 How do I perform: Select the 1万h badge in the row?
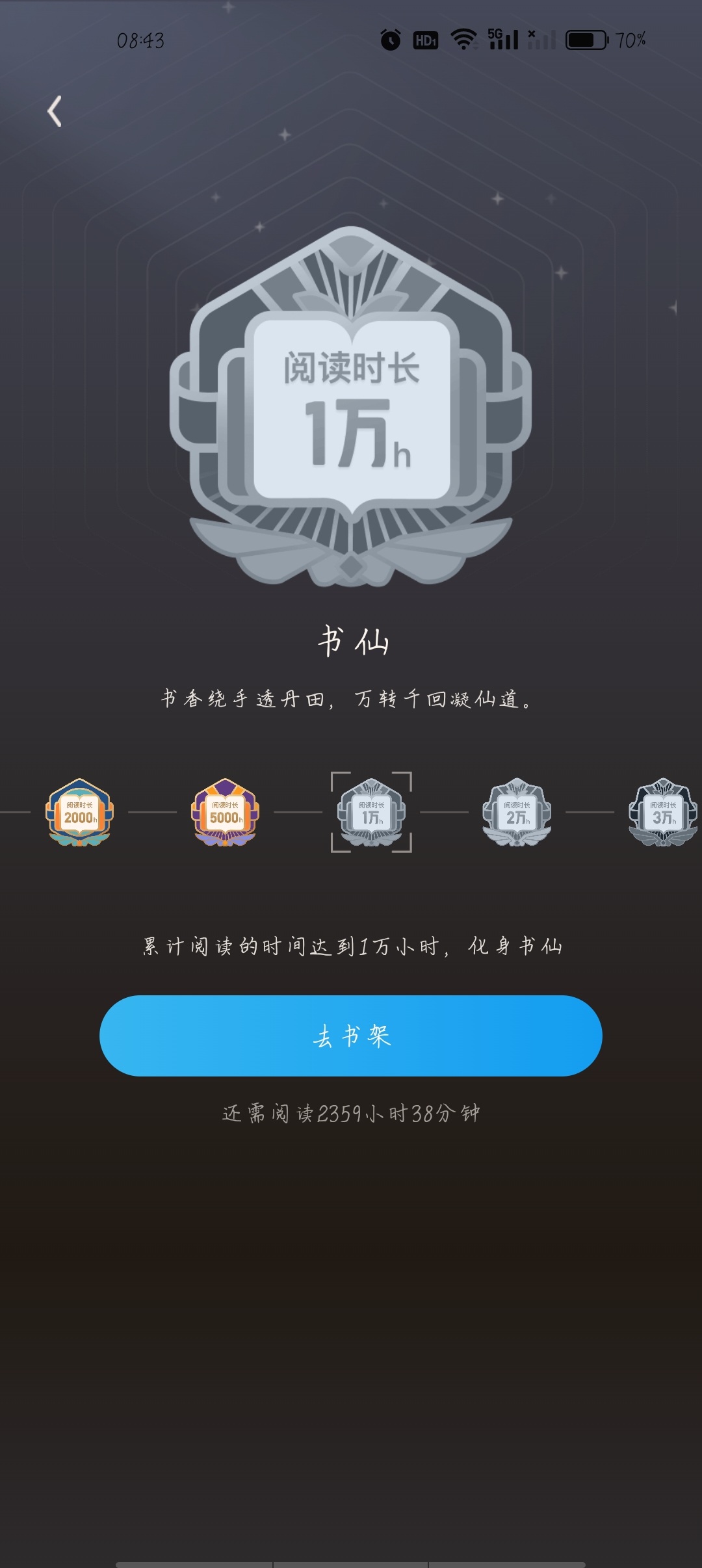pos(371,813)
